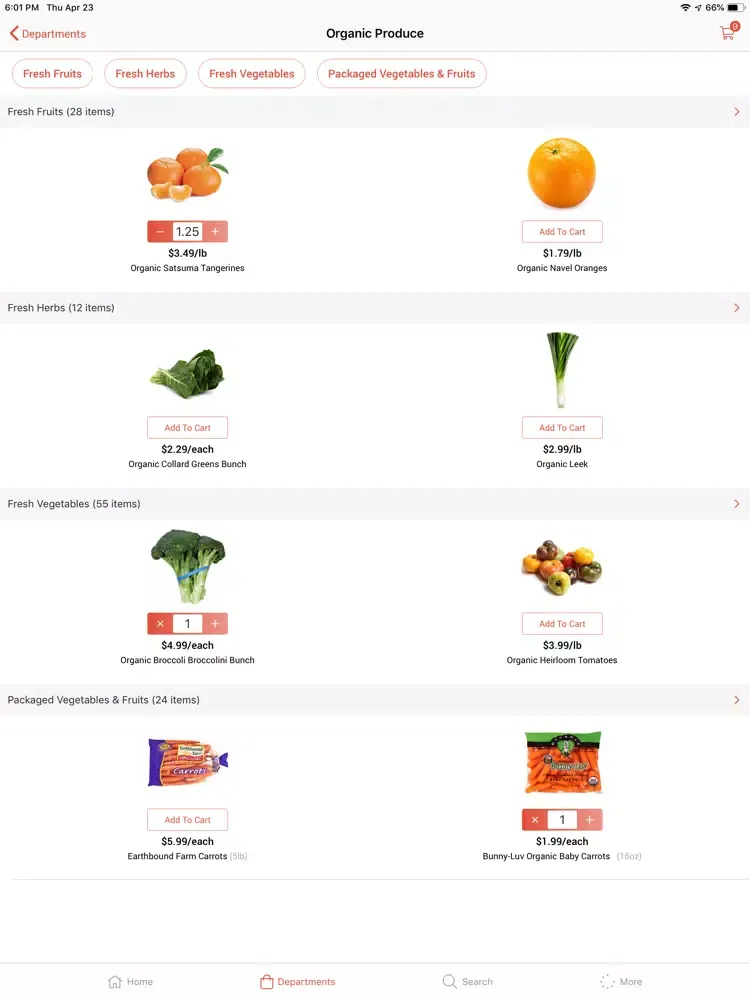Viewport: 750px width, 1000px height.
Task: Add Earthbound Farm Carrots to cart
Action: coord(187,820)
